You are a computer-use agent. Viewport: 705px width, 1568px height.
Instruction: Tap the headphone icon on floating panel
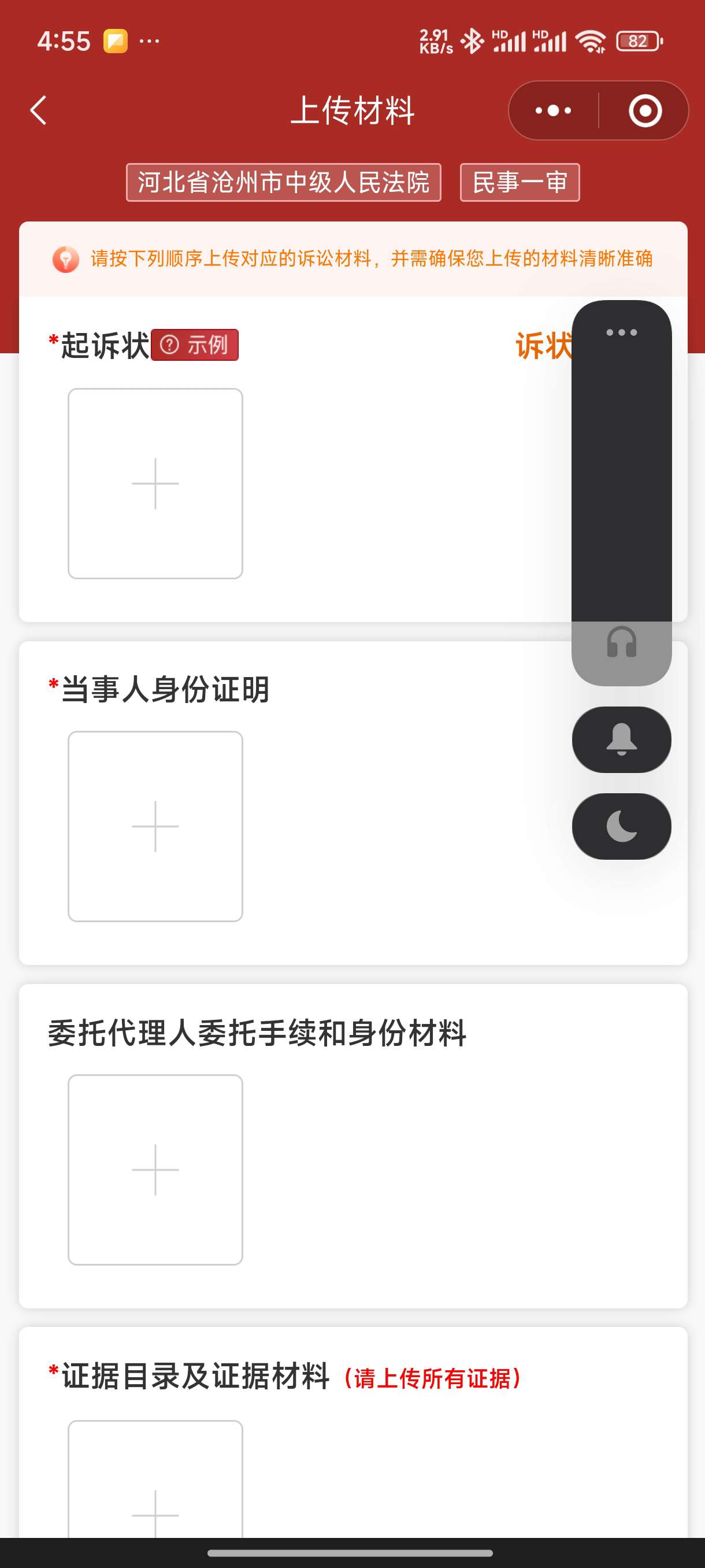click(622, 643)
